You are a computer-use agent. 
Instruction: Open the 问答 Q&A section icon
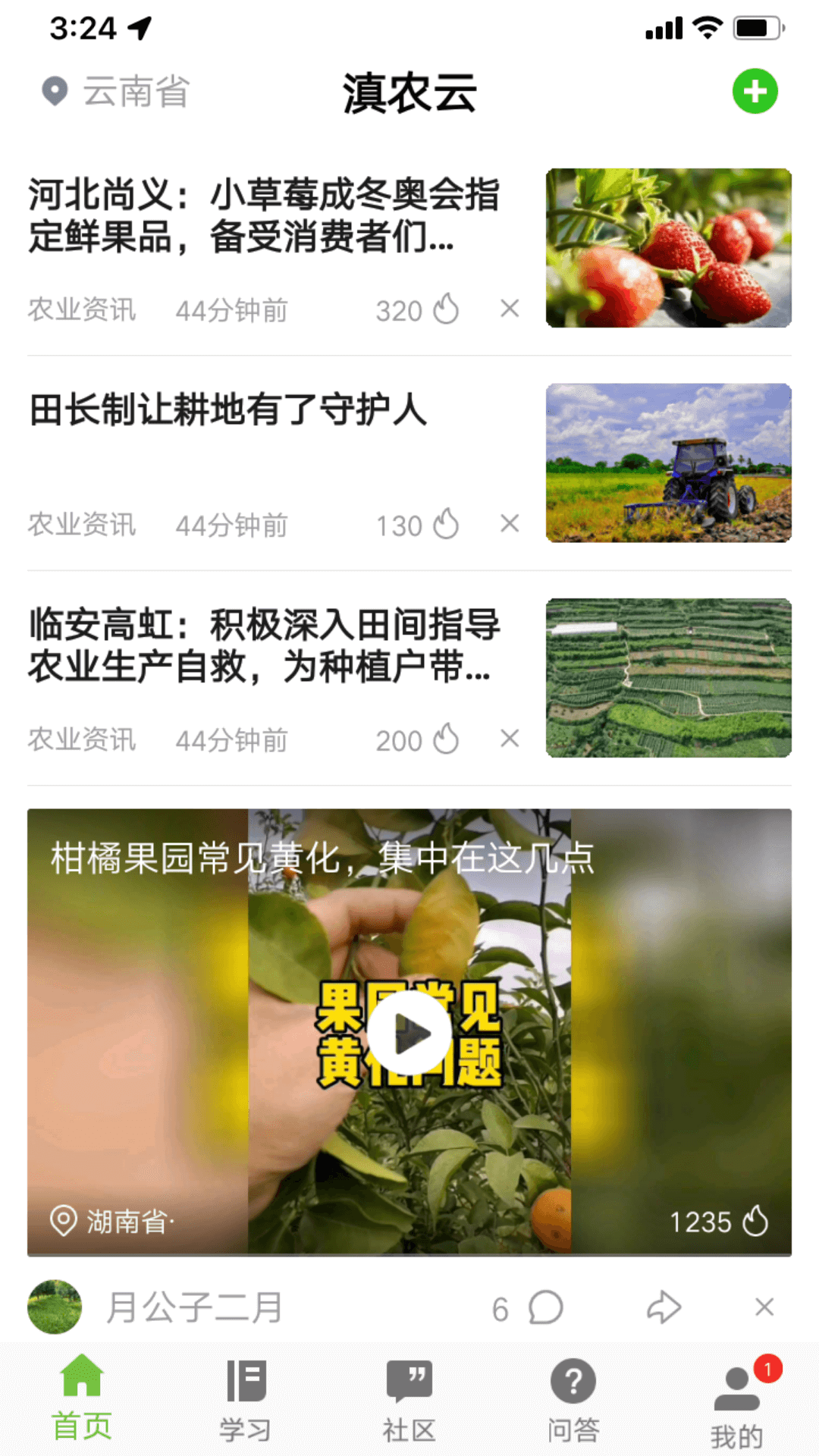[573, 1382]
